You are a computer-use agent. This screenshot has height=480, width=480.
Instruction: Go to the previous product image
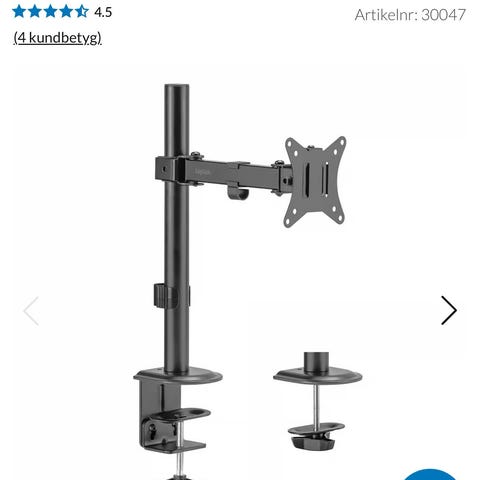[31, 310]
